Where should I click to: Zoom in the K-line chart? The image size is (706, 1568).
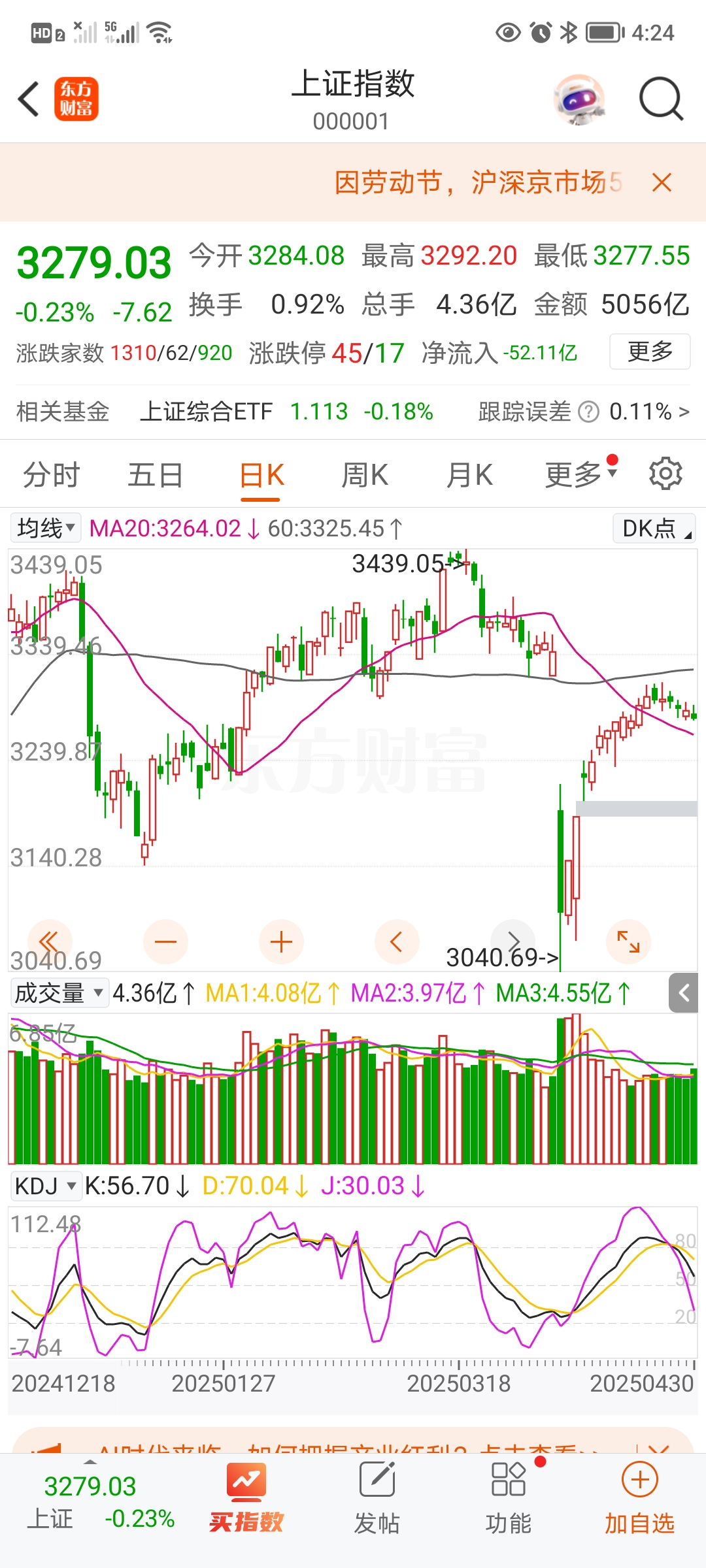tap(281, 941)
